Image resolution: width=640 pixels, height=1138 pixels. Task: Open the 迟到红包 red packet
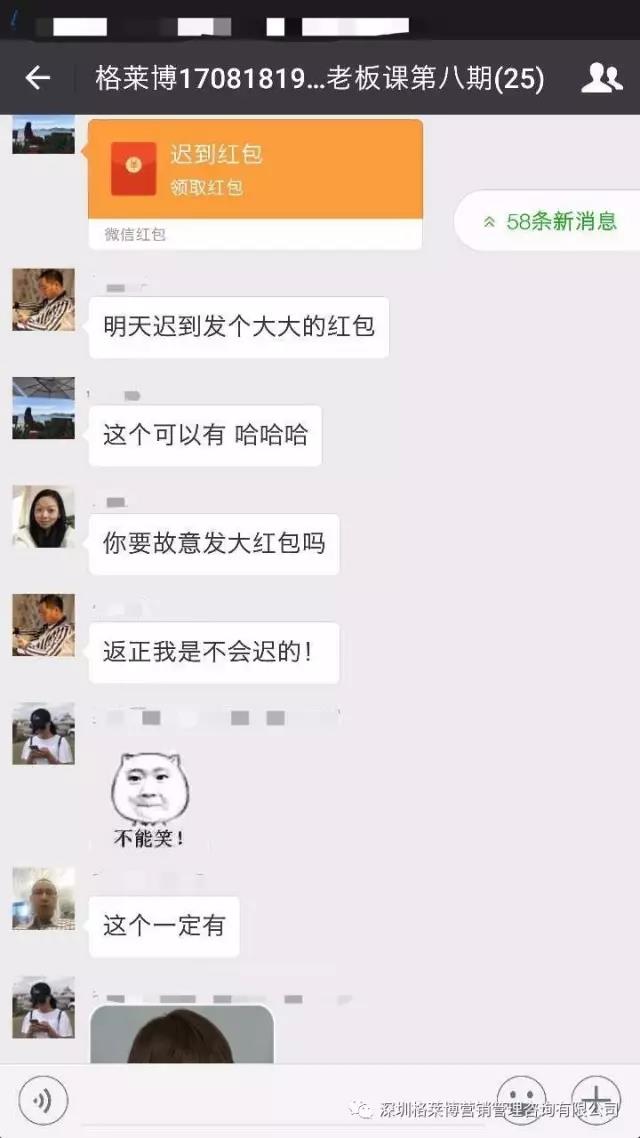click(255, 170)
